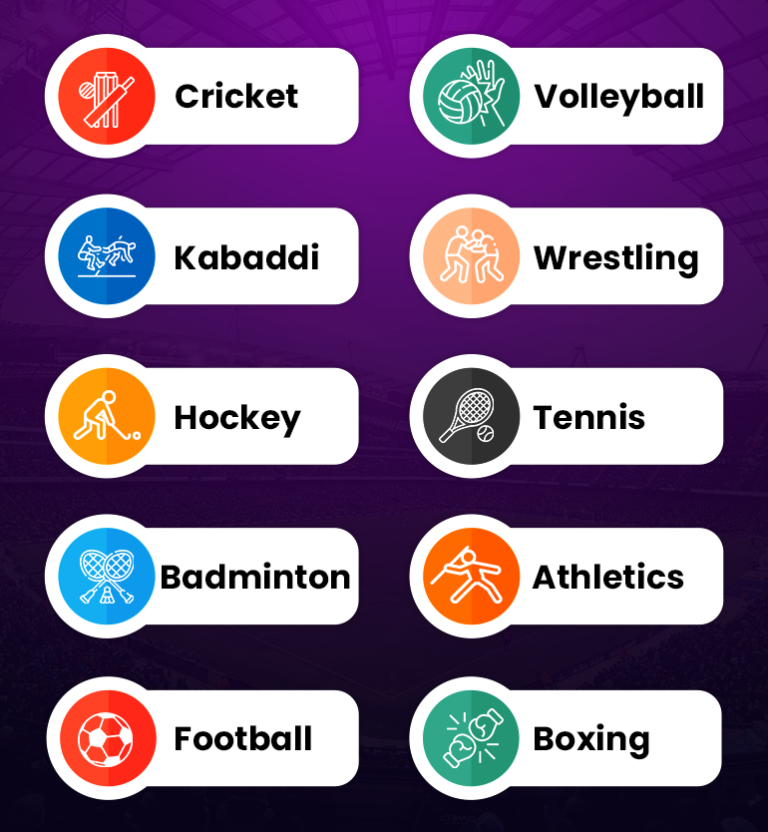The width and height of the screenshot is (768, 832).
Task: Click the javelin thrower Athletics icon
Action: click(469, 577)
